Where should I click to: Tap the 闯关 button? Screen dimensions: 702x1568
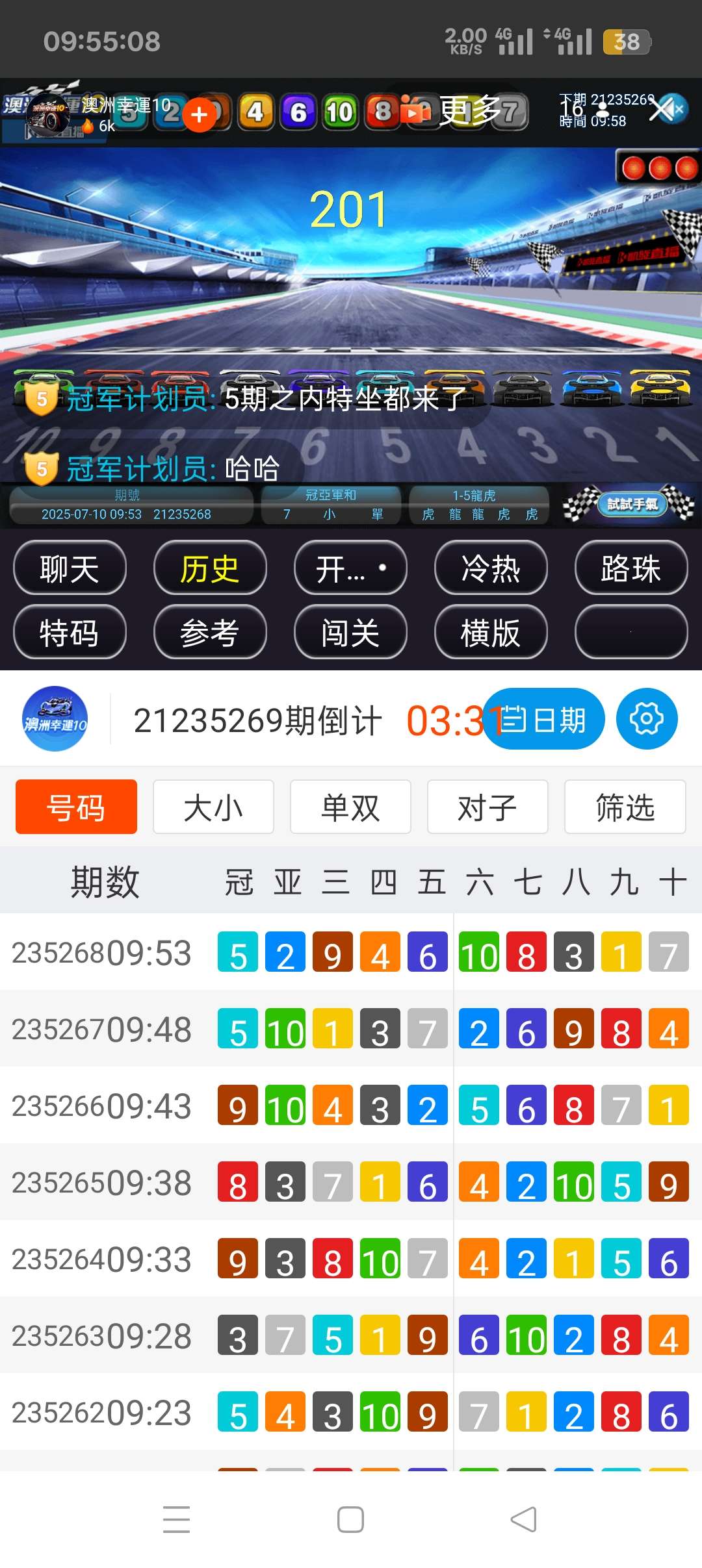point(350,632)
